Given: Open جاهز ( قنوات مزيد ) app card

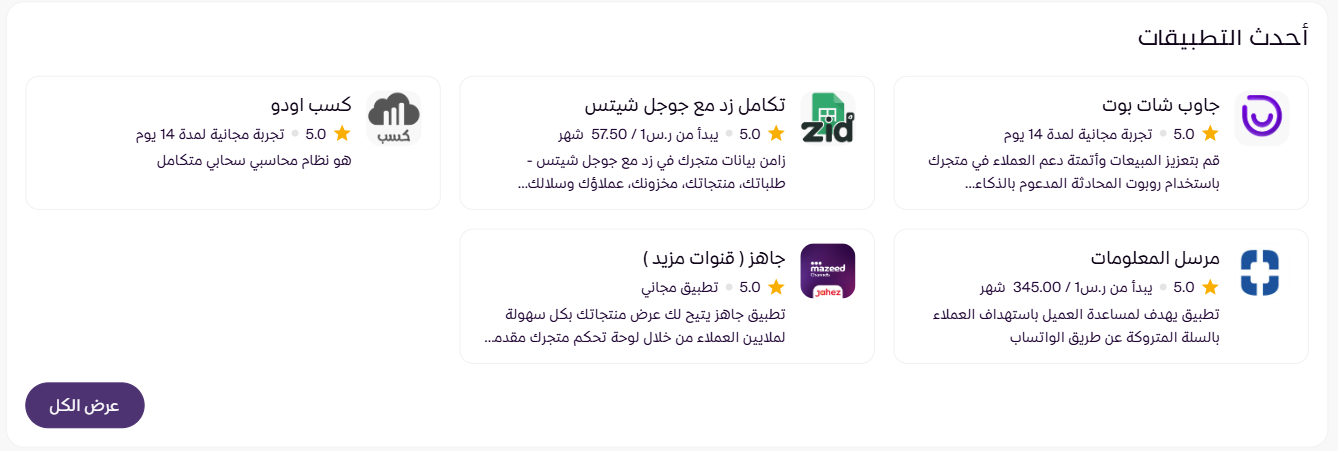Looking at the screenshot, I should point(667,296).
